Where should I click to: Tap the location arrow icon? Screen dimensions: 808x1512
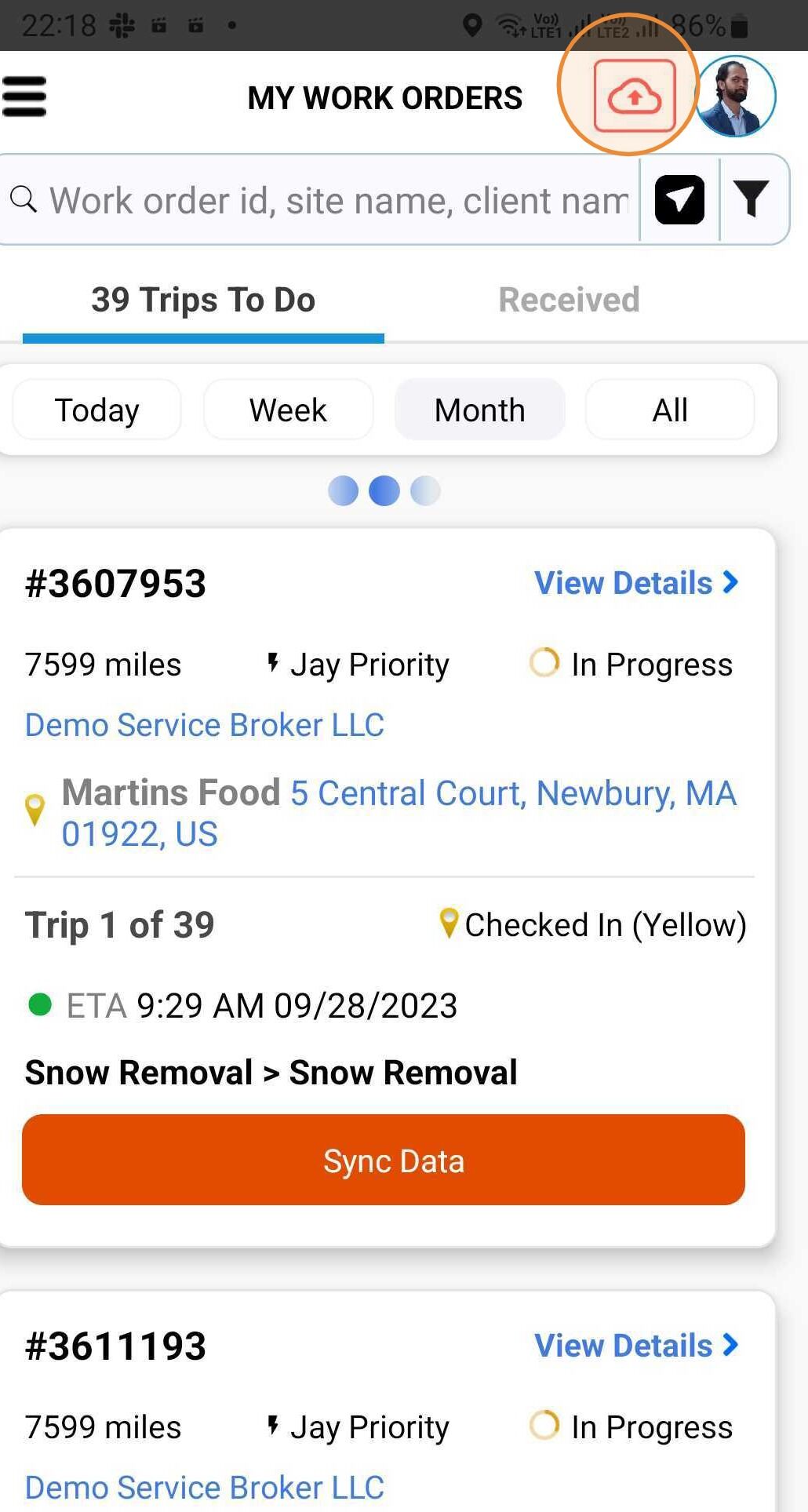[679, 200]
